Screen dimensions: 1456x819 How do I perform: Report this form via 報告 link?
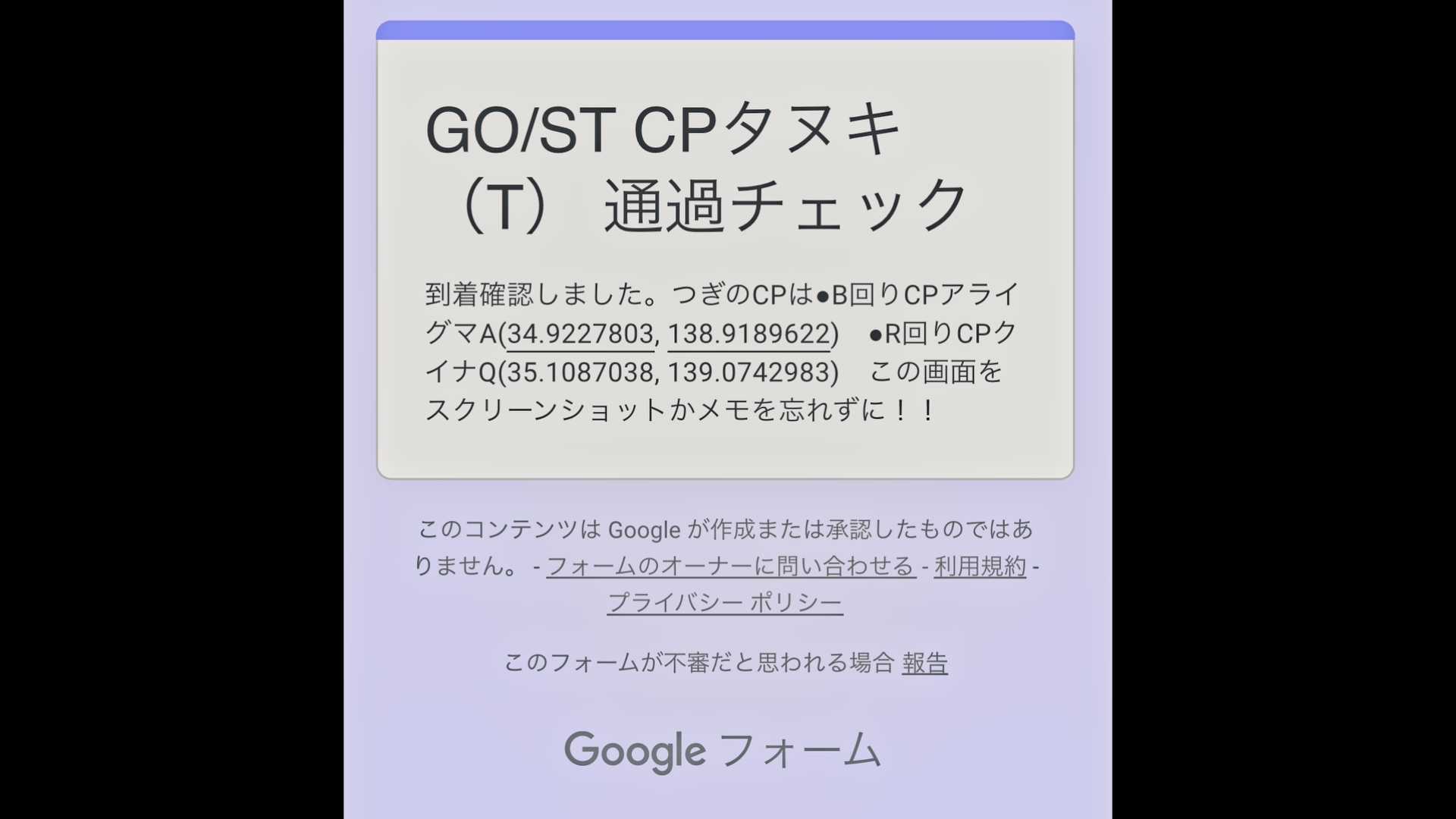pos(924,663)
